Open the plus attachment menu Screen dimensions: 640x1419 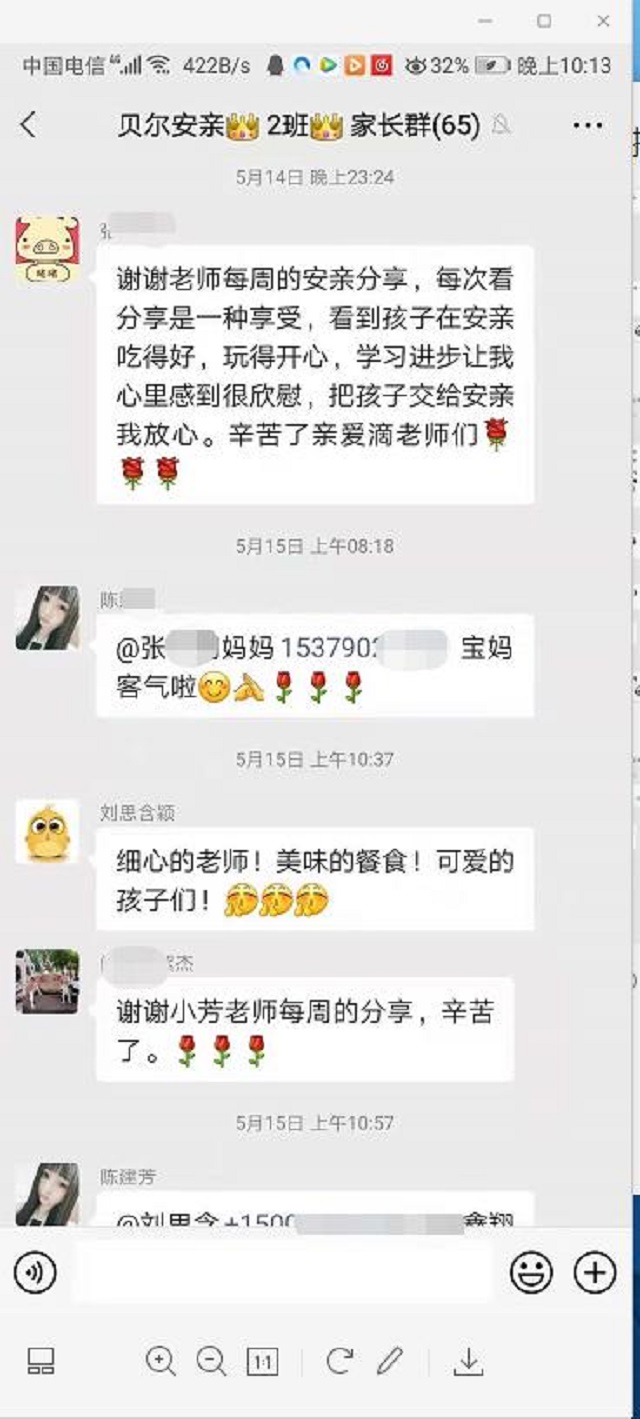(594, 1273)
